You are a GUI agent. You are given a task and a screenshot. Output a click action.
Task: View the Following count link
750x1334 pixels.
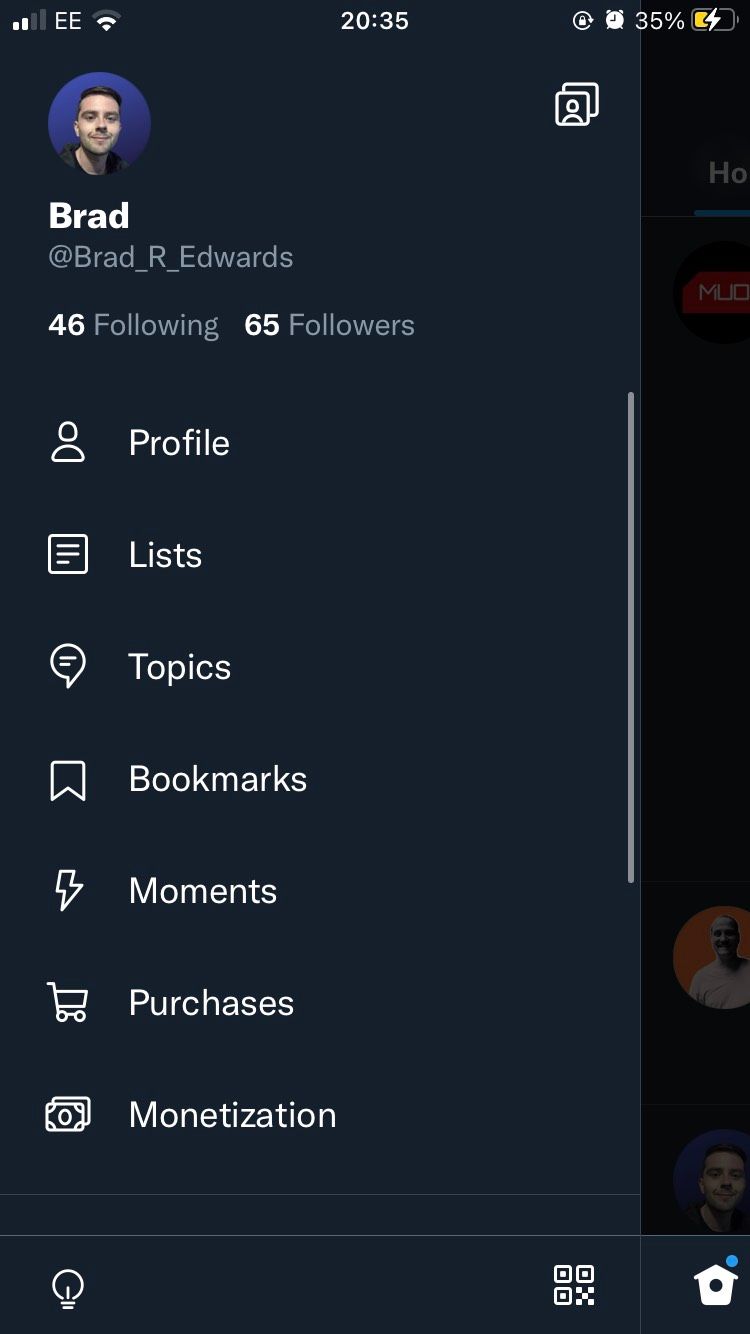[x=133, y=324]
